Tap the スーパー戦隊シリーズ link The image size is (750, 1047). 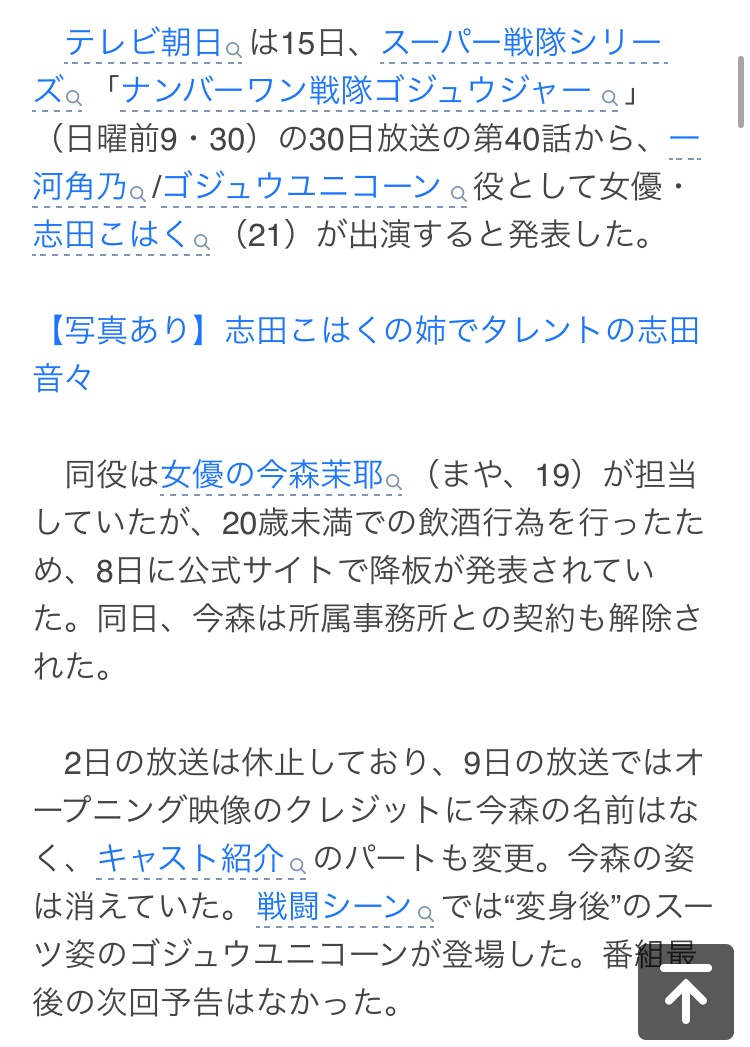pyautogui.click(x=521, y=43)
